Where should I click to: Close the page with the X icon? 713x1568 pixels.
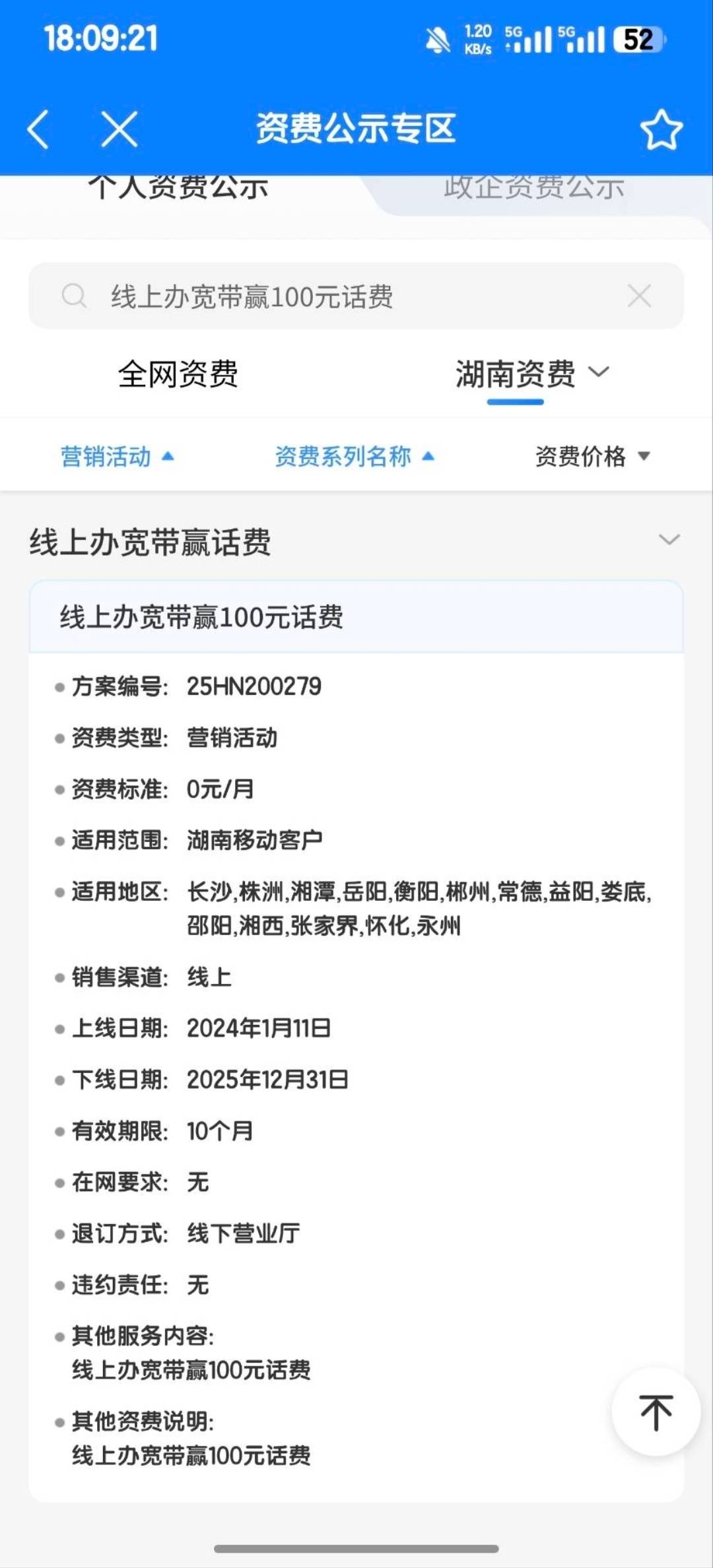click(x=119, y=129)
